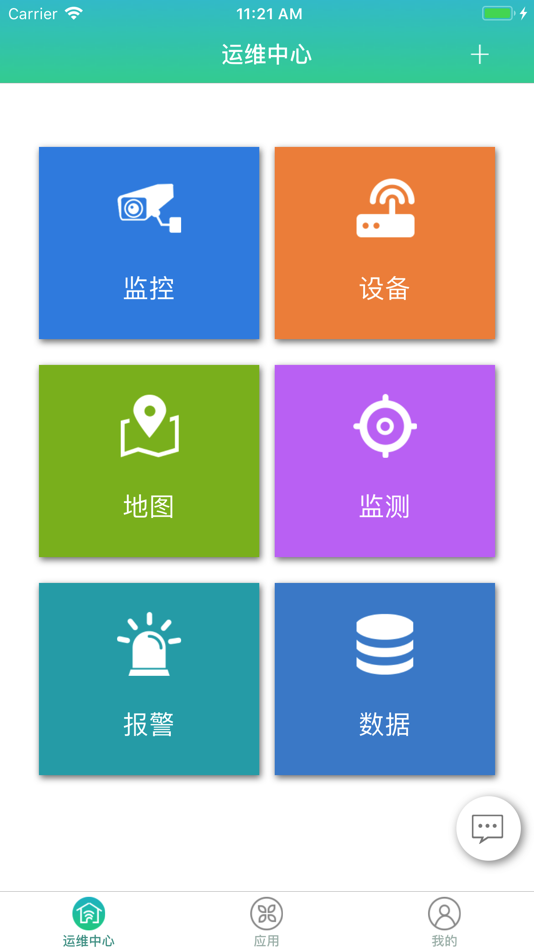This screenshot has width=534, height=950.
Task: Open the floating chat message button
Action: tap(488, 828)
